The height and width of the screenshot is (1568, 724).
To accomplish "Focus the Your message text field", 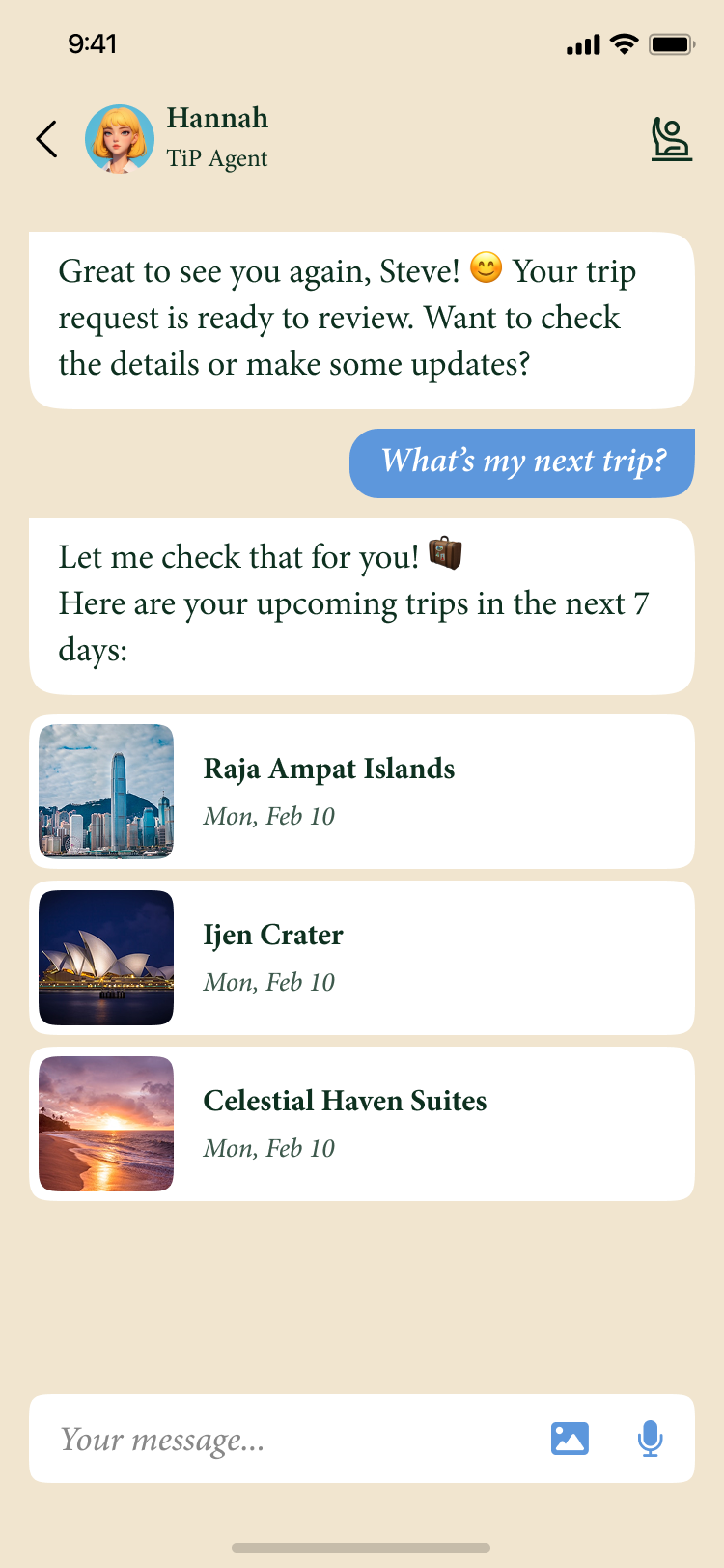I will (x=290, y=1439).
